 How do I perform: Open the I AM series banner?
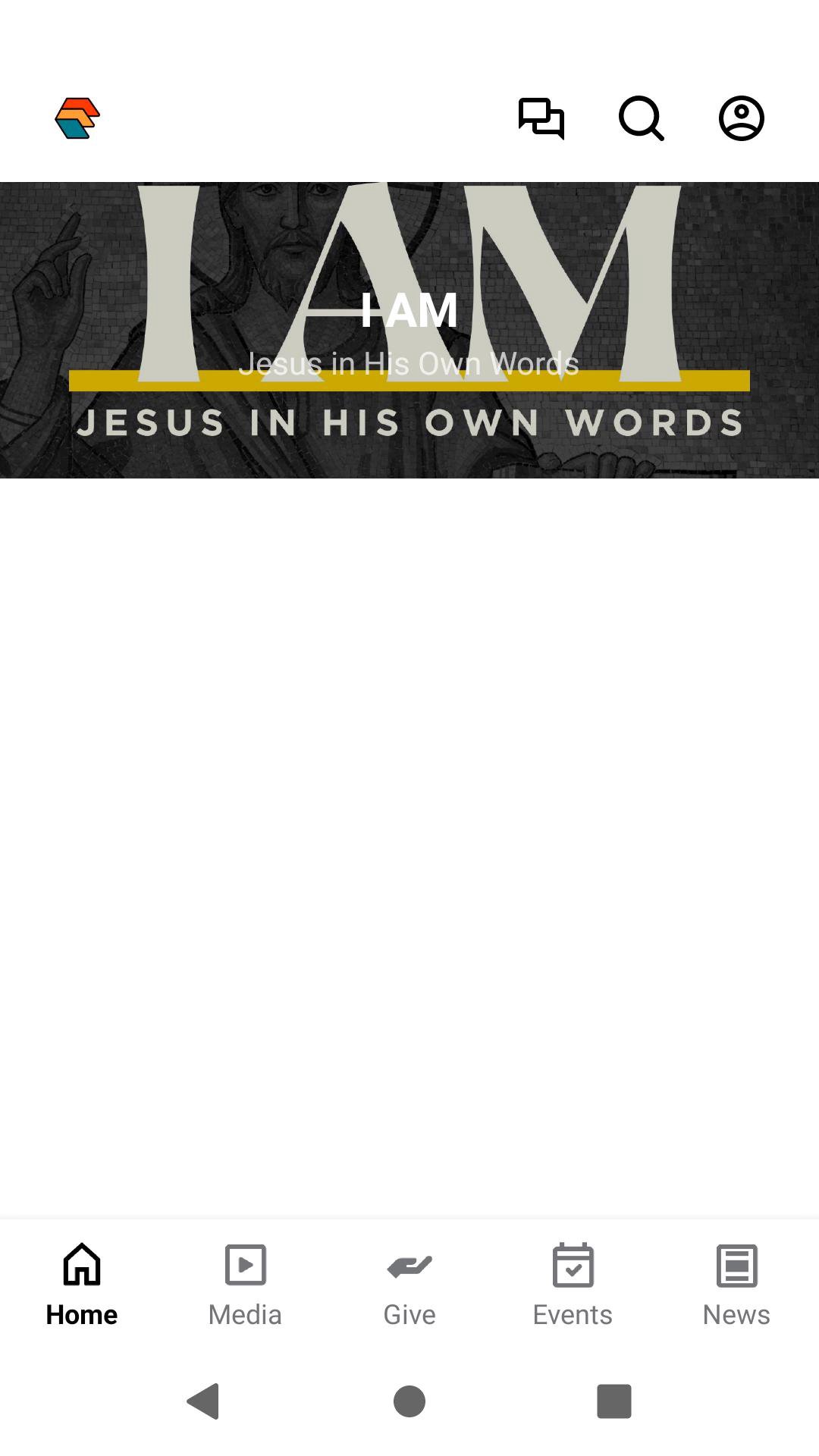[x=409, y=330]
